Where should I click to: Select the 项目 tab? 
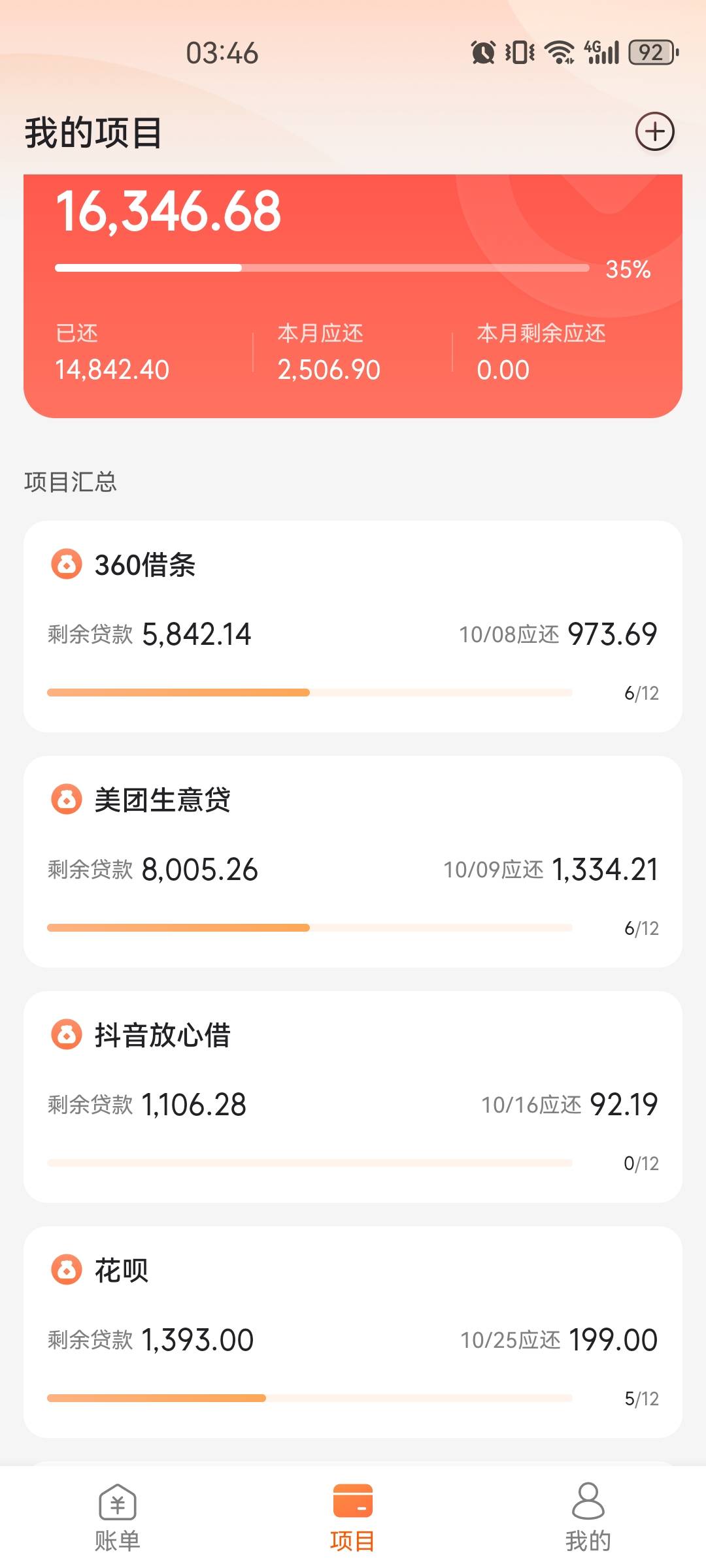(x=353, y=1517)
